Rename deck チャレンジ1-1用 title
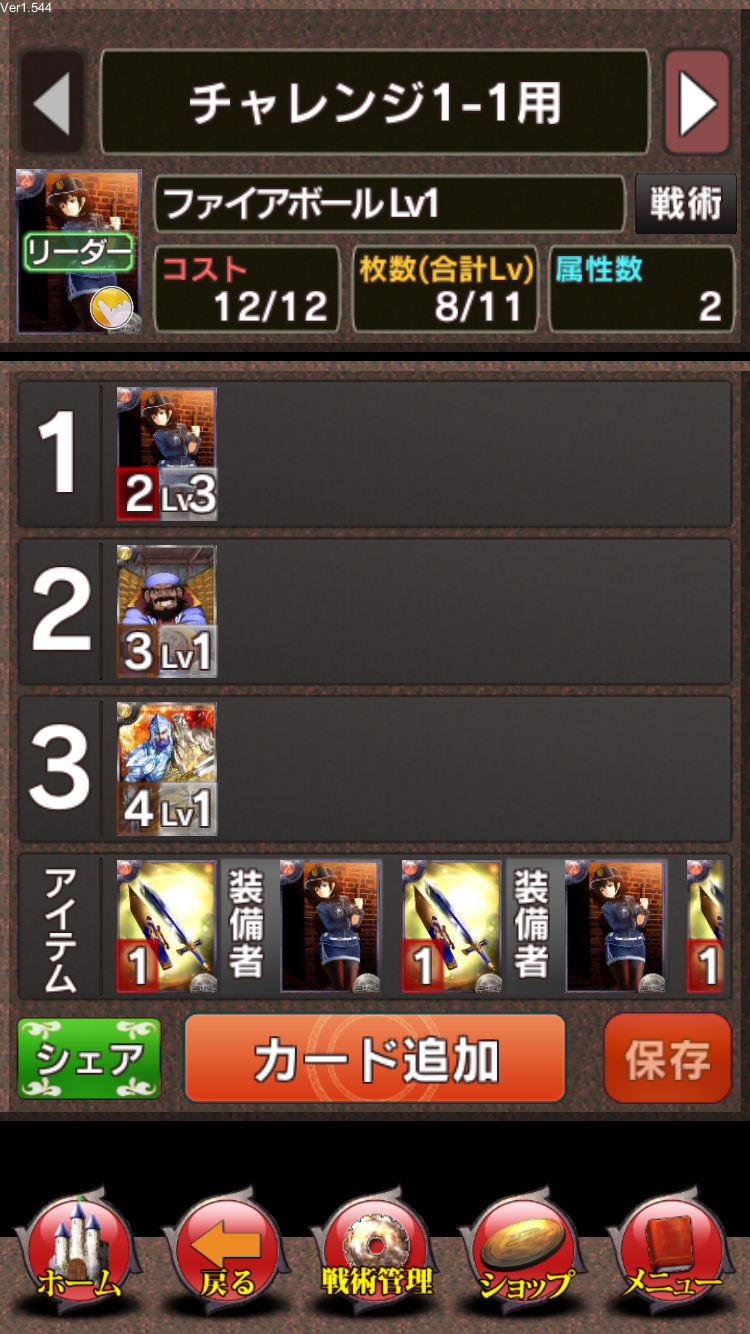Screen dimensions: 750x1334 pyautogui.click(x=375, y=102)
